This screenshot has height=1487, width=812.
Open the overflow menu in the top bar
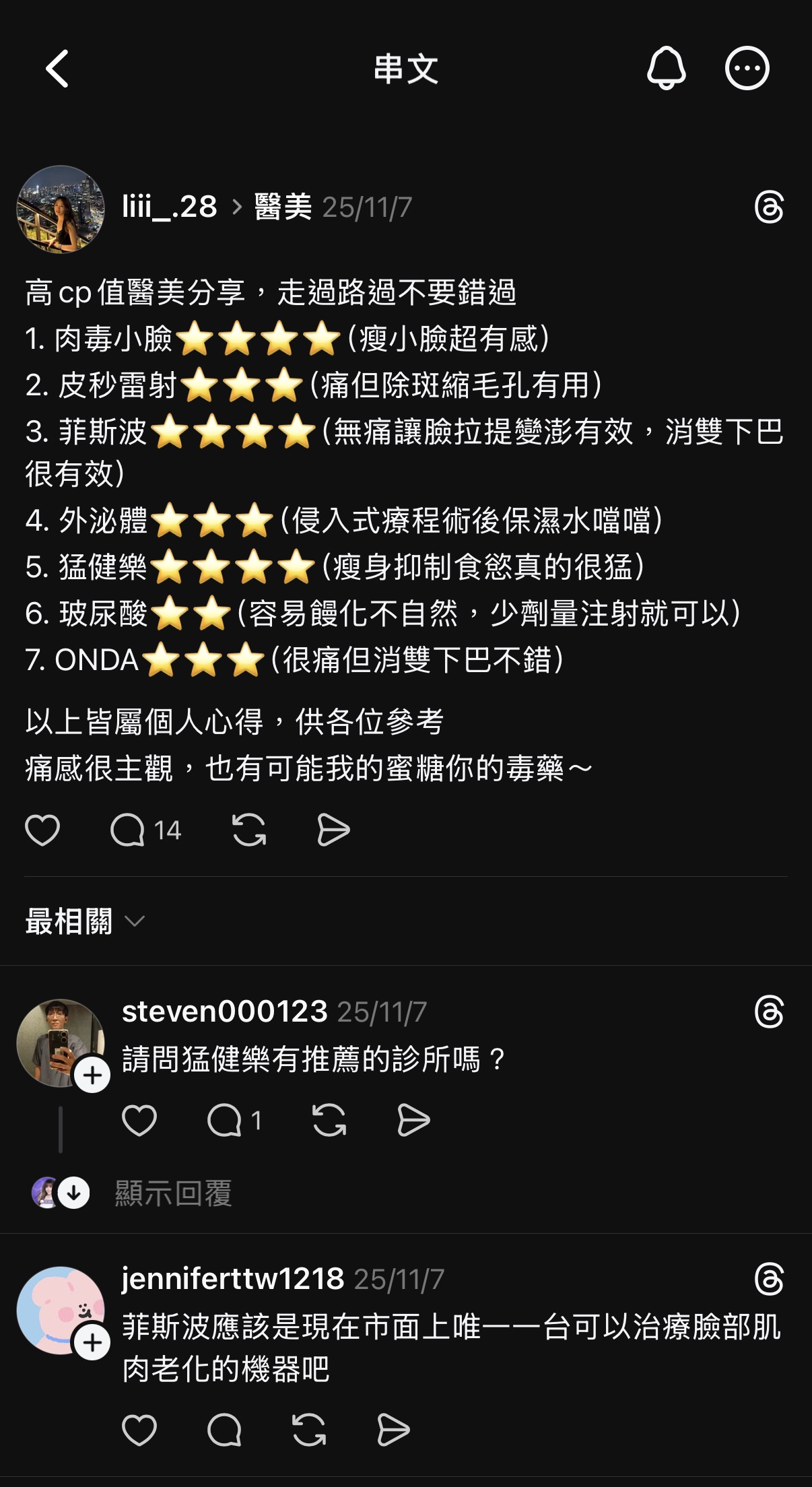point(747,69)
